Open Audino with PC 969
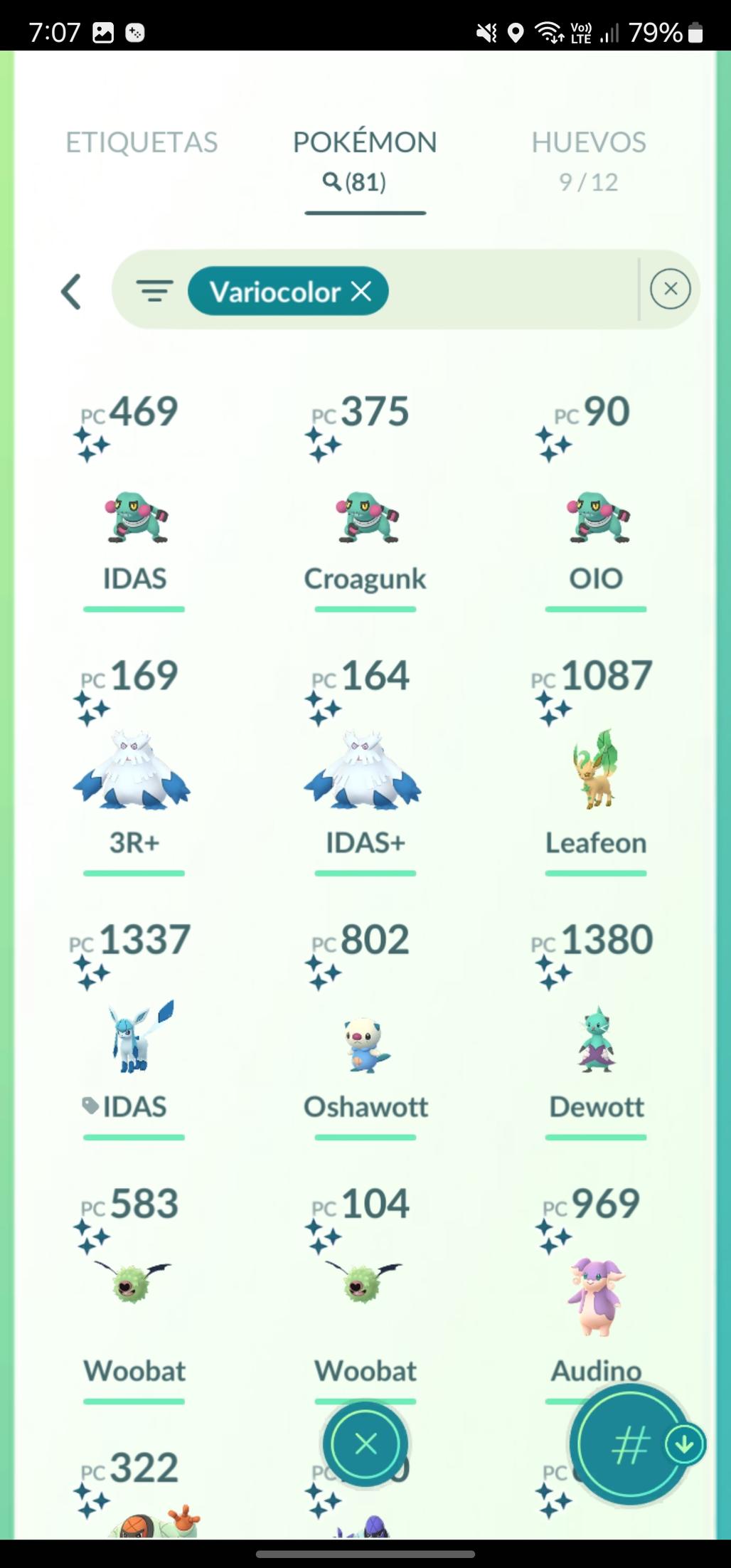The image size is (731, 1568). 596,1295
